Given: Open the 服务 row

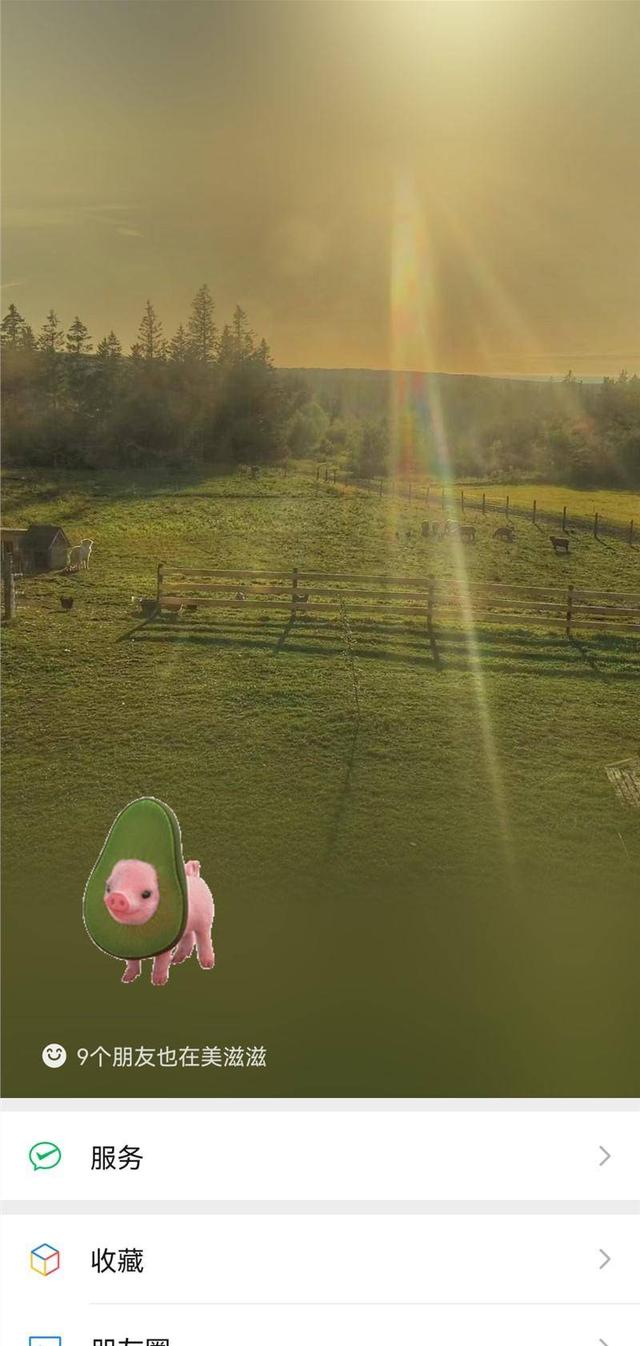Looking at the screenshot, I should click(x=318, y=1157).
